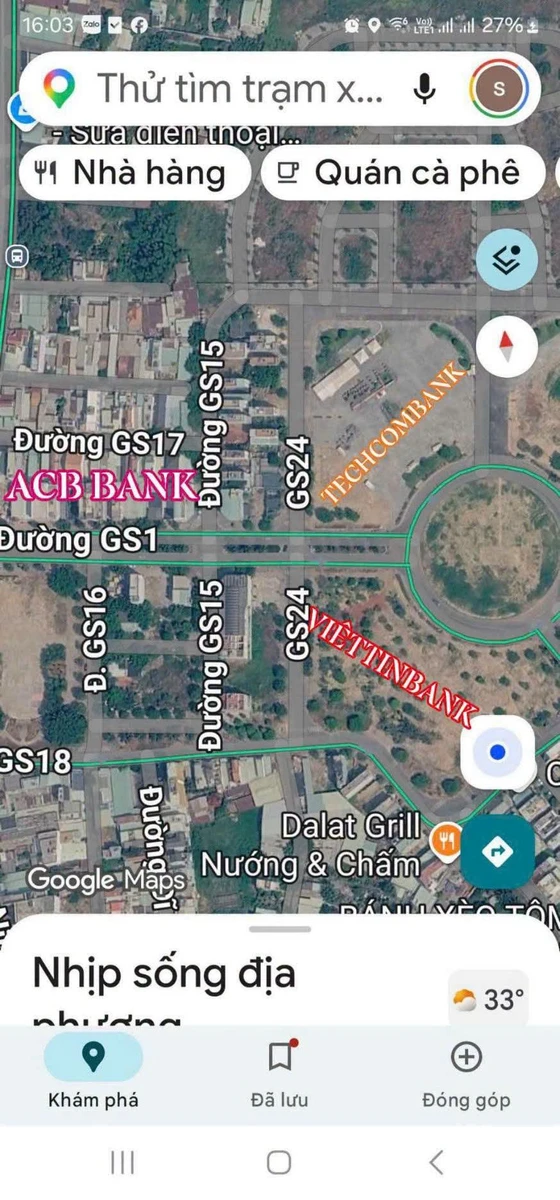Screen dimensions: 560x1200
Task: Select the Nhà hàng chip
Action: pyautogui.click(x=134, y=173)
